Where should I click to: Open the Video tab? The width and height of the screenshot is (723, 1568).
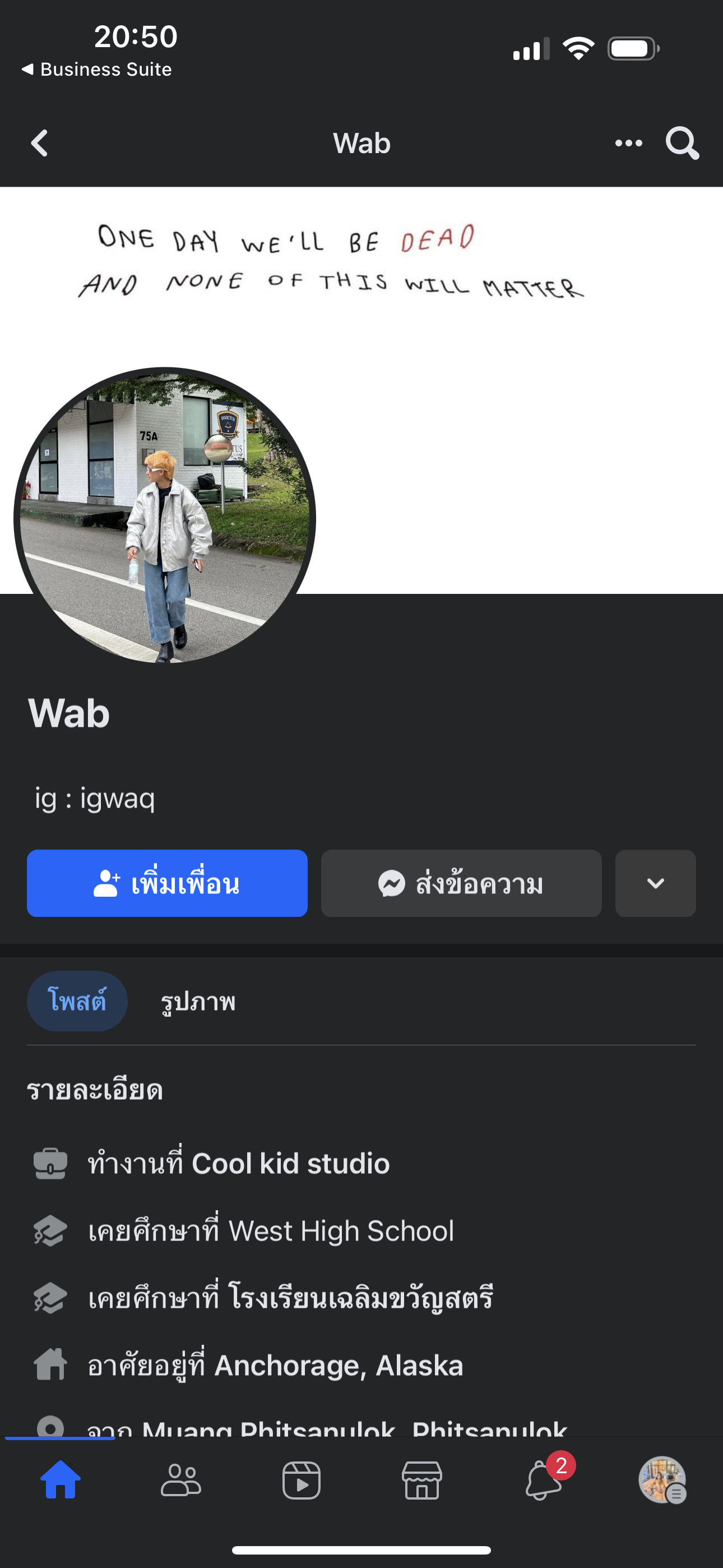[x=302, y=1480]
